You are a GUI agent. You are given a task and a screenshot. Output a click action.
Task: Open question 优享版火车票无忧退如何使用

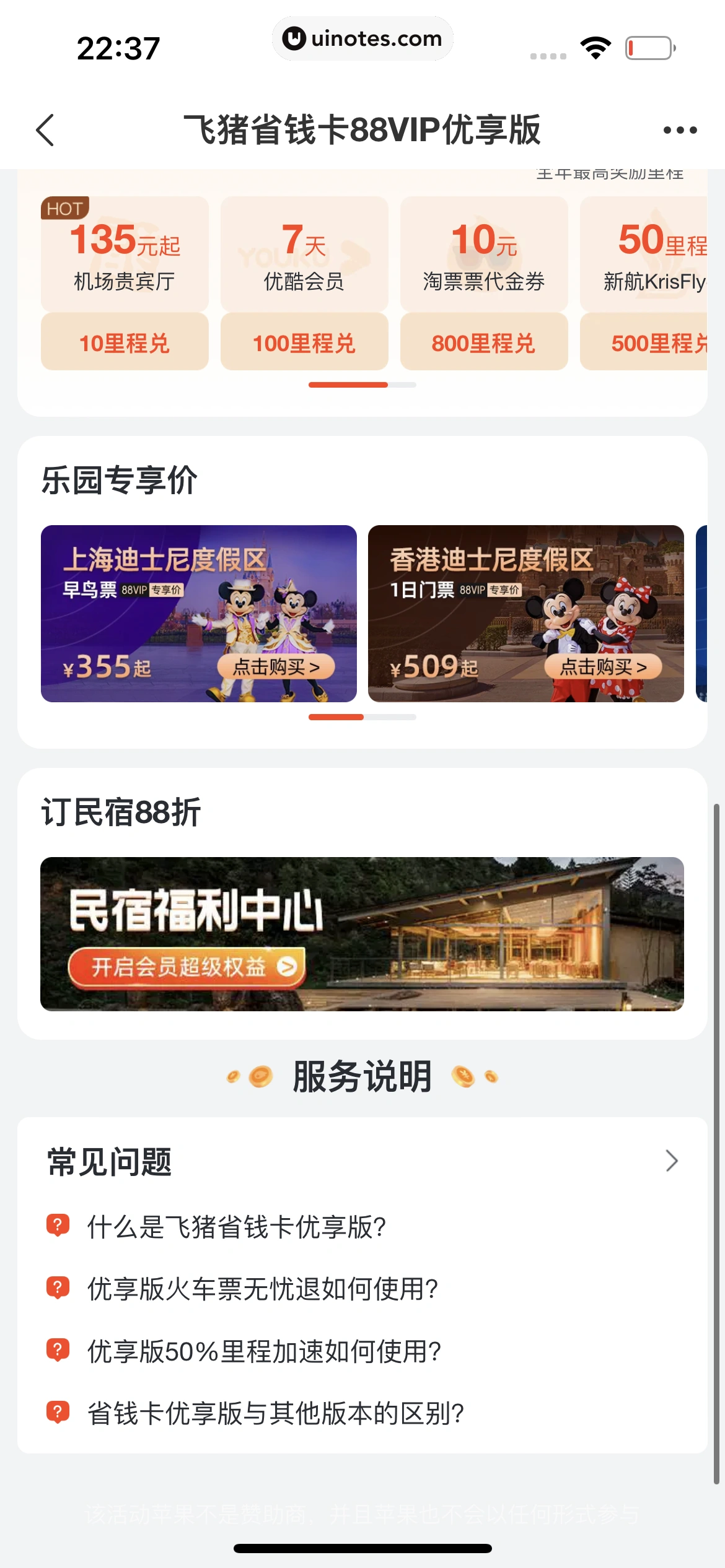point(263,1289)
